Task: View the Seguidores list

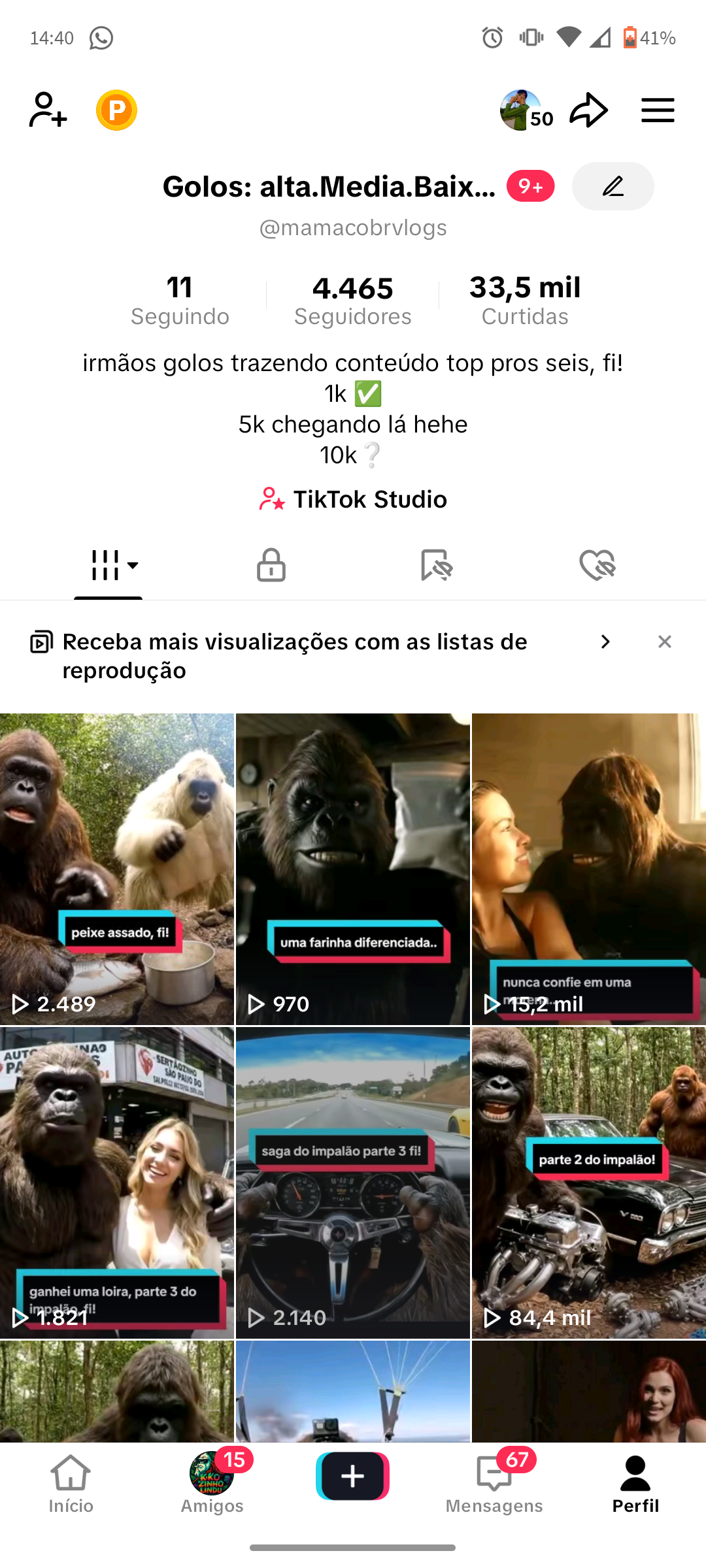Action: pos(352,301)
